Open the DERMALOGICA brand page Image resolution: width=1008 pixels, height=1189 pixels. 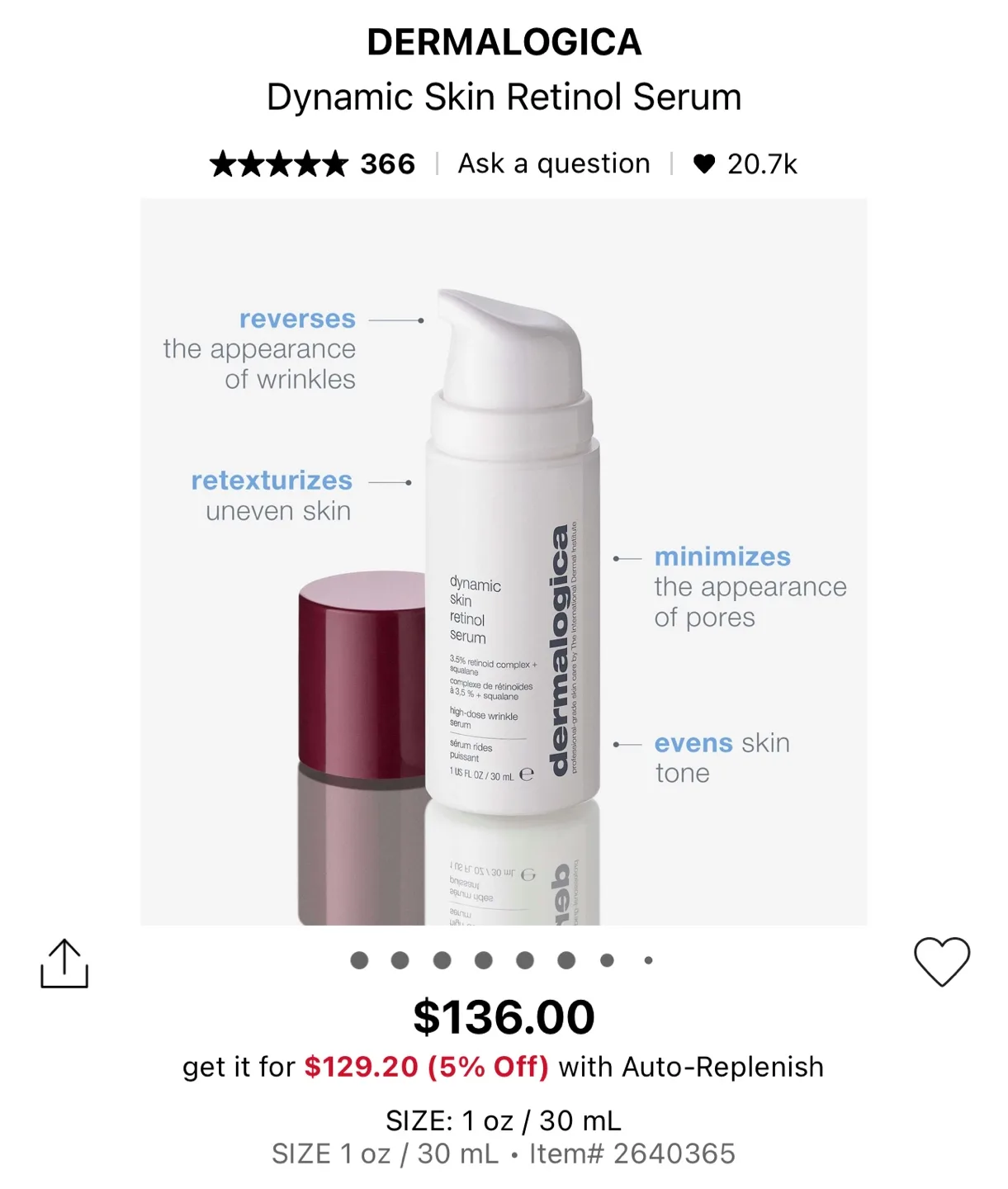tap(504, 41)
